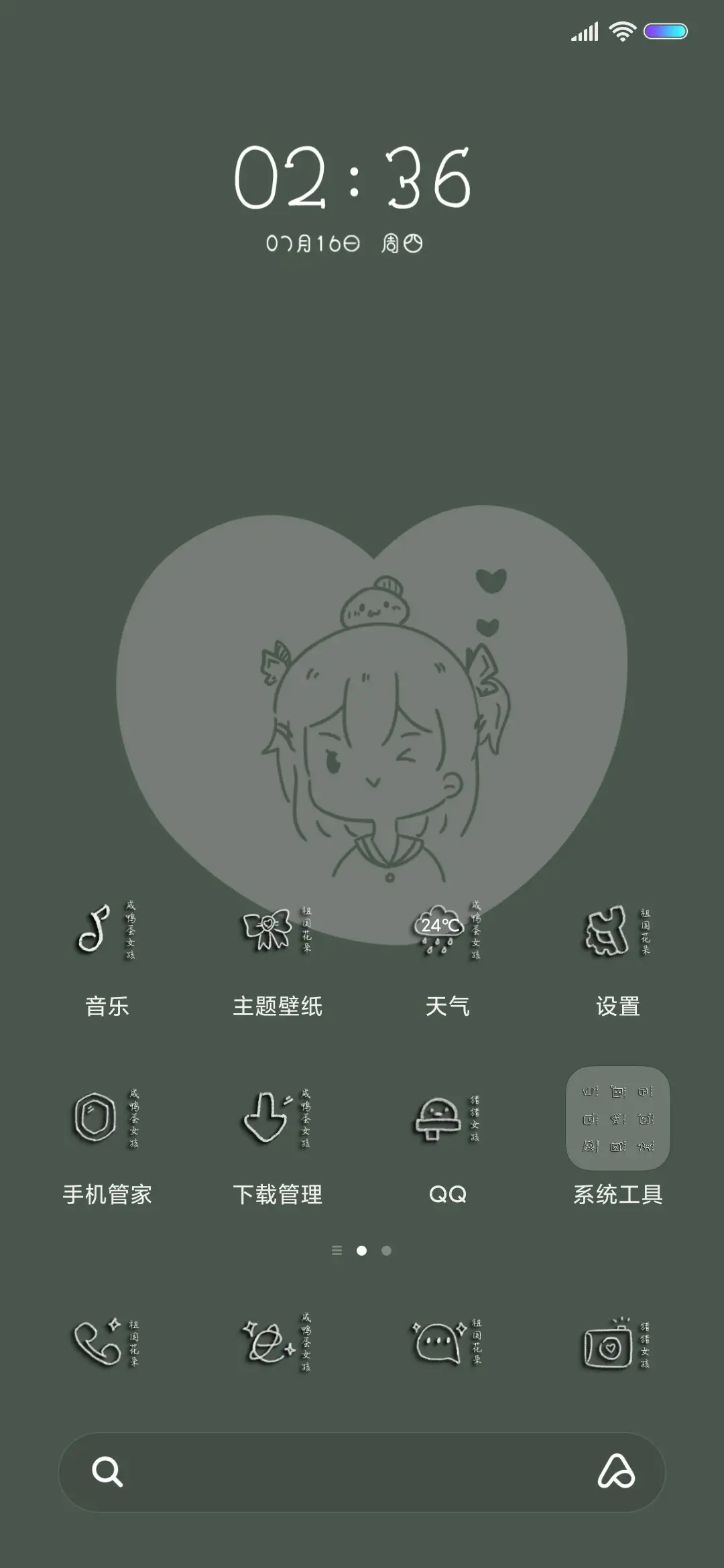Tap the battery level indicator
Viewport: 724px width, 1568px height.
[666, 30]
